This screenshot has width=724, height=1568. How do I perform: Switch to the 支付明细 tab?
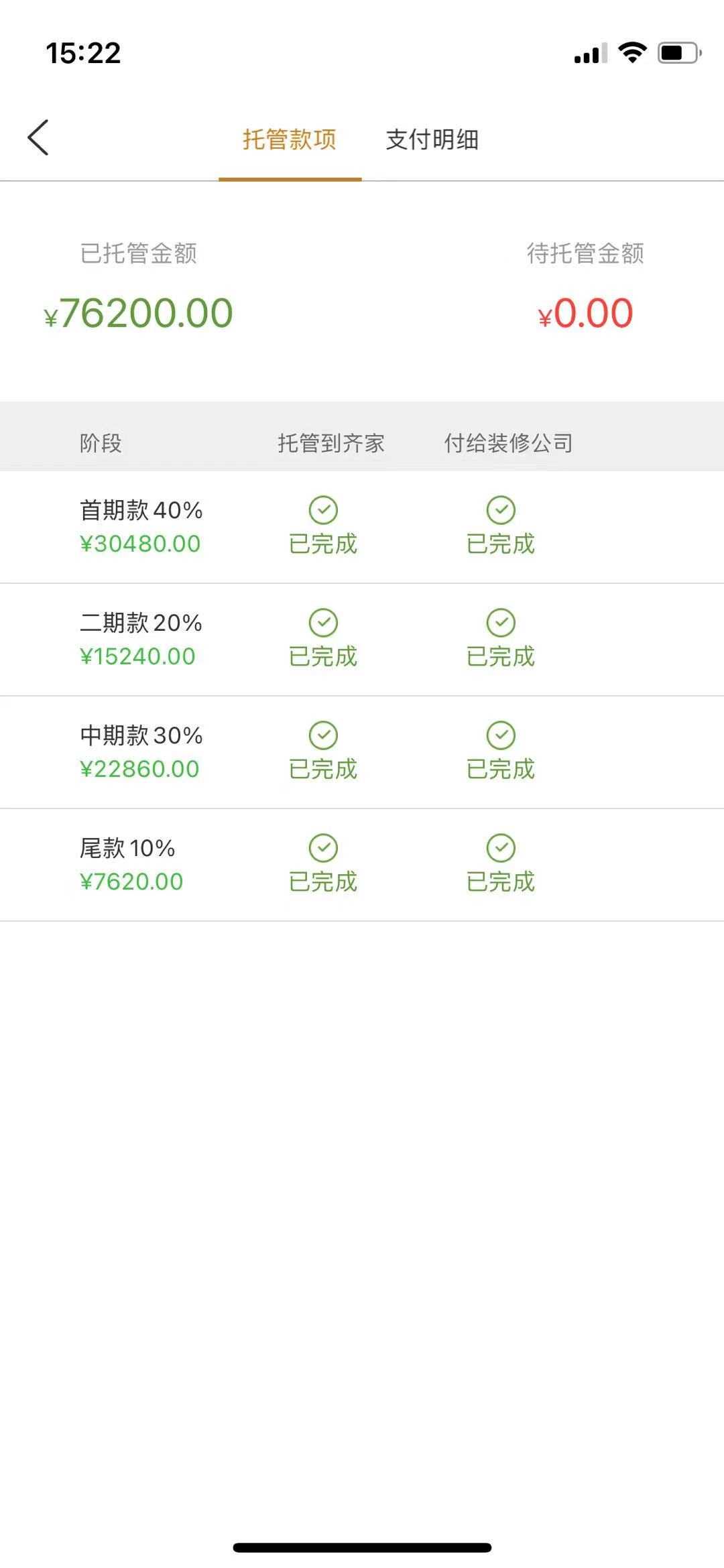pyautogui.click(x=432, y=139)
